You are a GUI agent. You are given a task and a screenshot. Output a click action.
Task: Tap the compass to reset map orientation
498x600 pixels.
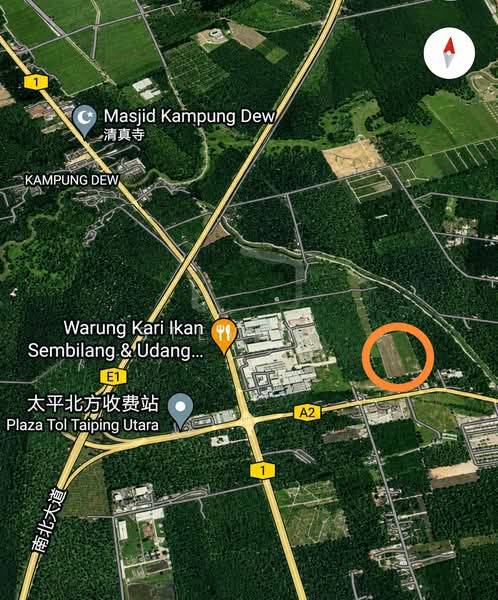449,53
